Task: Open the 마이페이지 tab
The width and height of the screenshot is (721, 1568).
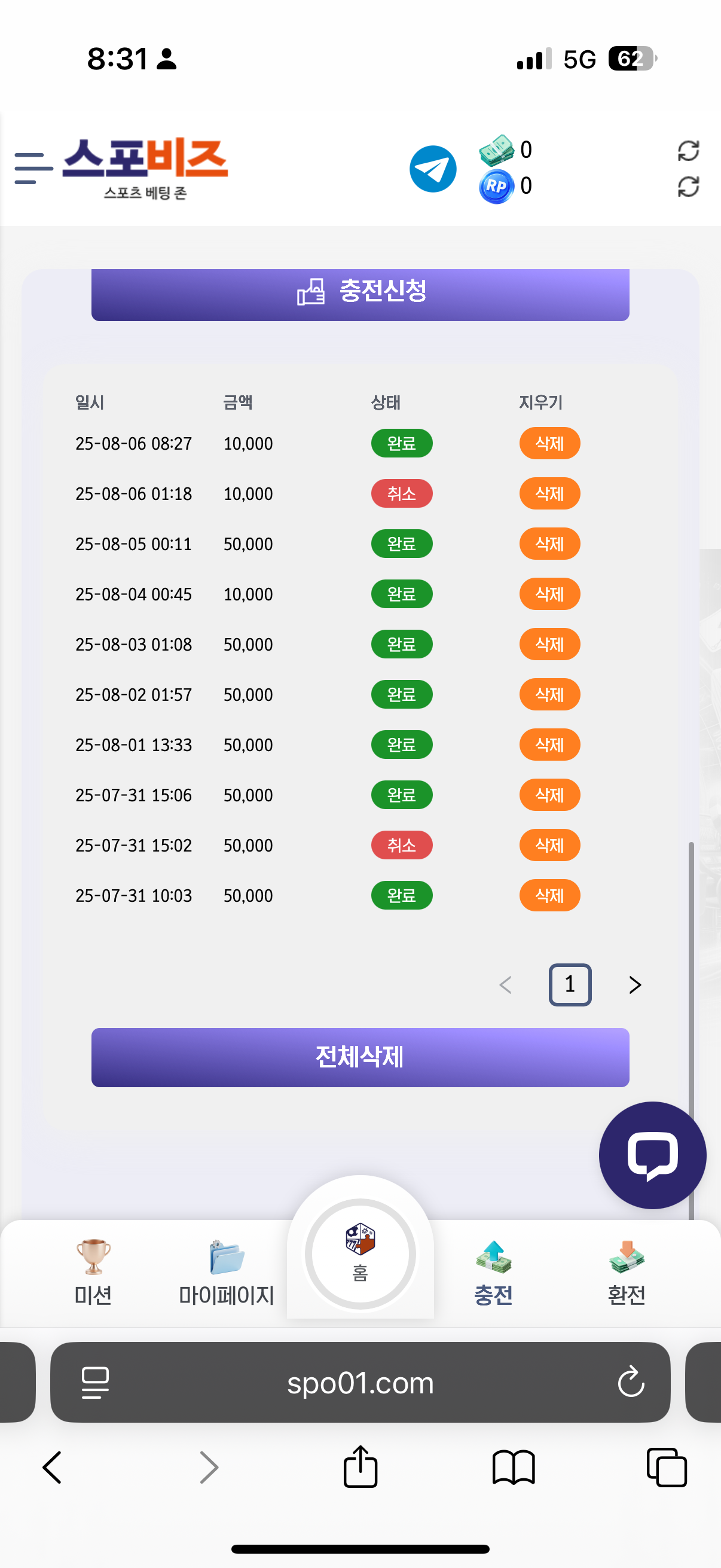Action: click(227, 1273)
